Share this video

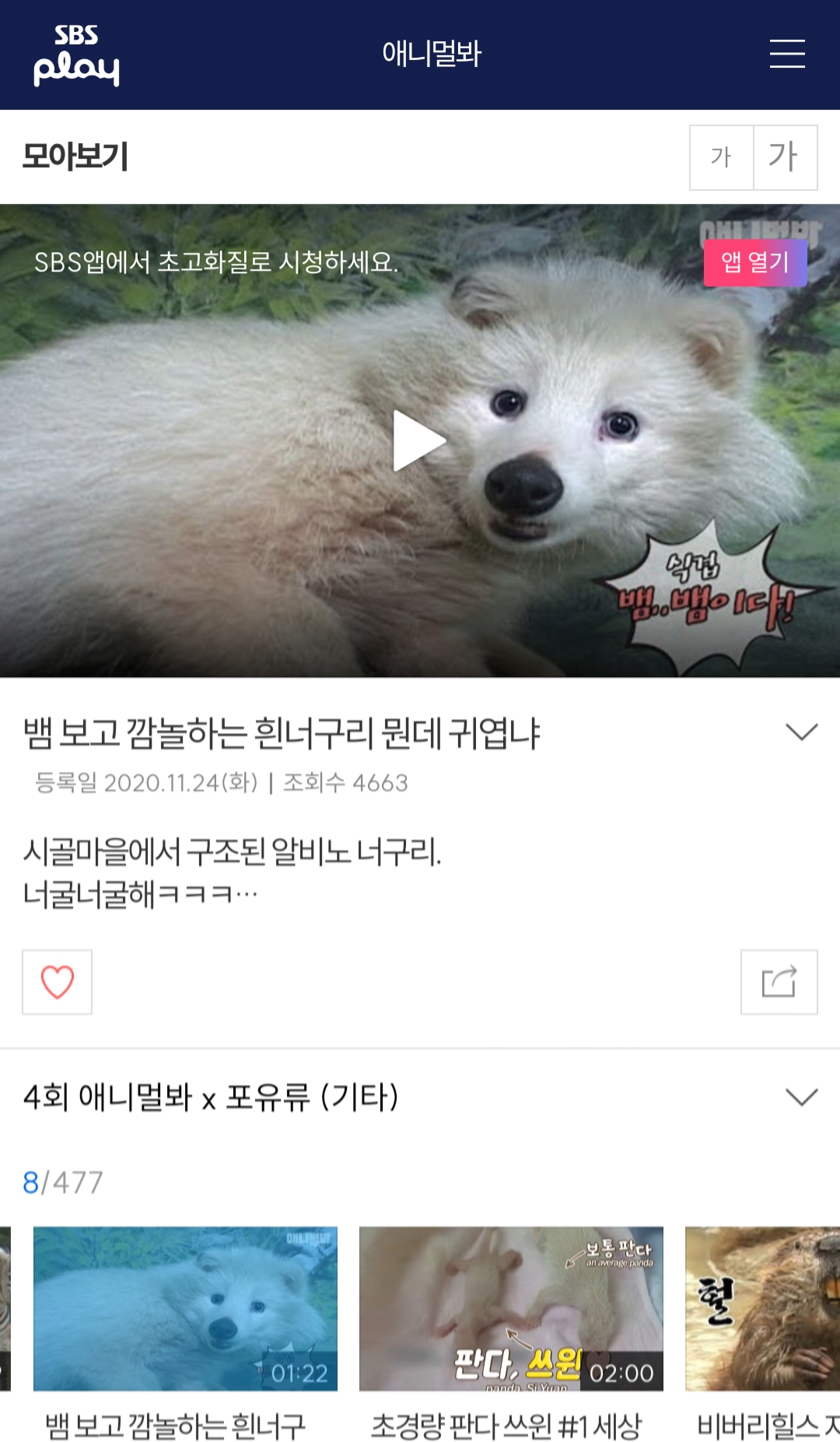click(779, 981)
